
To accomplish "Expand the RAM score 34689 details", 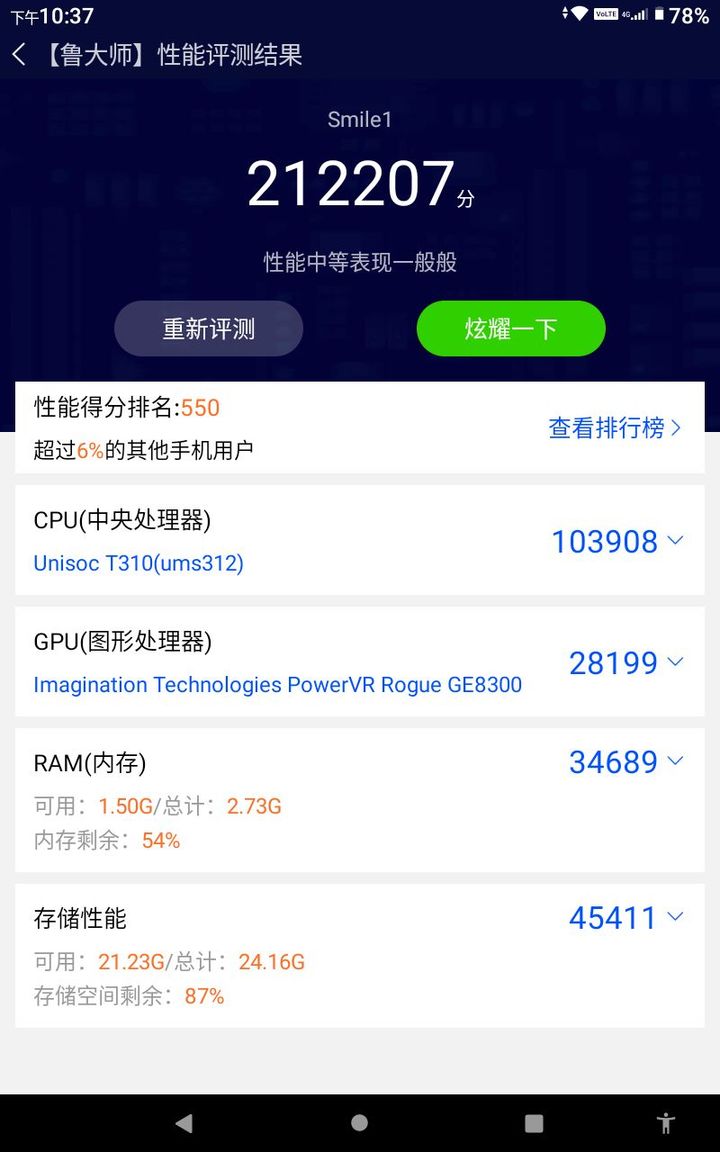I will 626,762.
